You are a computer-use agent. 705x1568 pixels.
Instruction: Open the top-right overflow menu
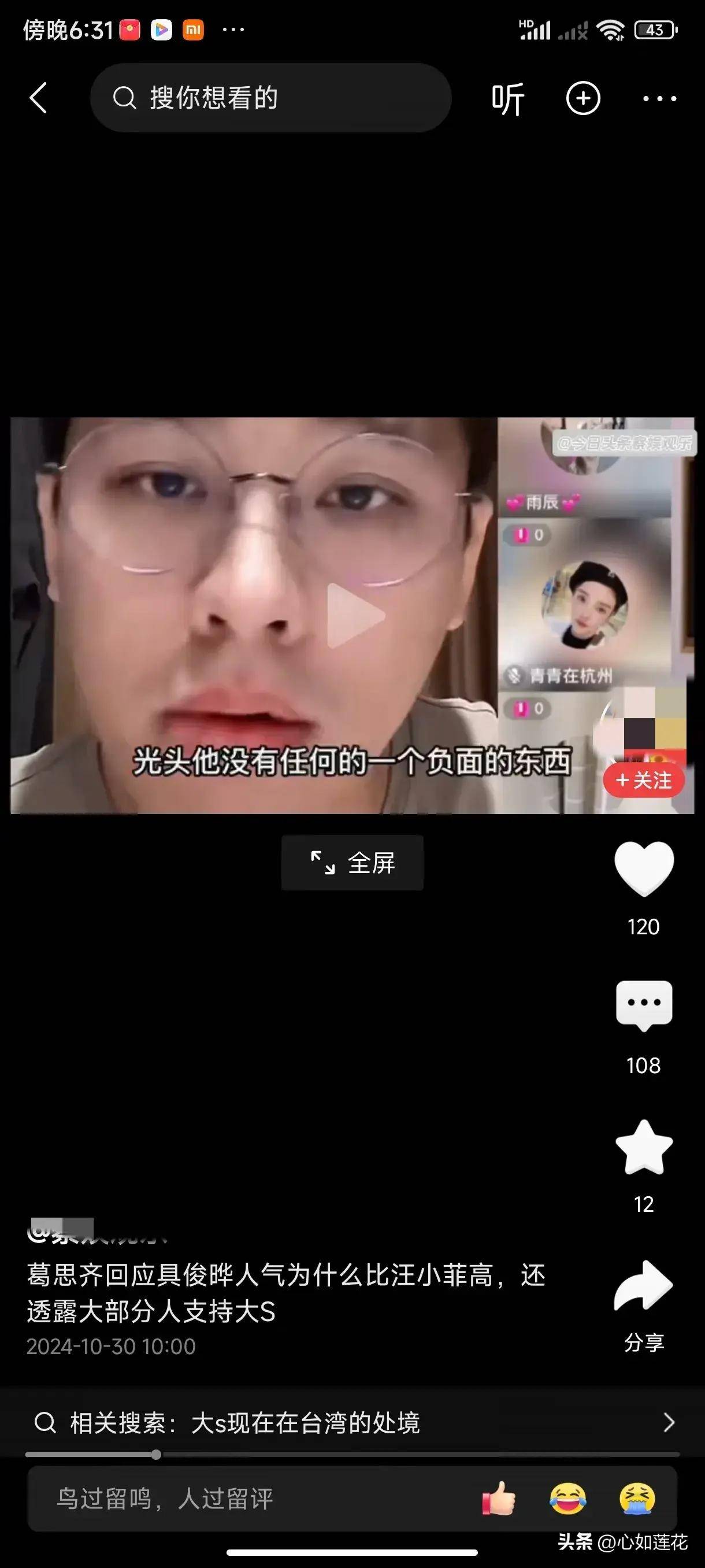pyautogui.click(x=659, y=99)
